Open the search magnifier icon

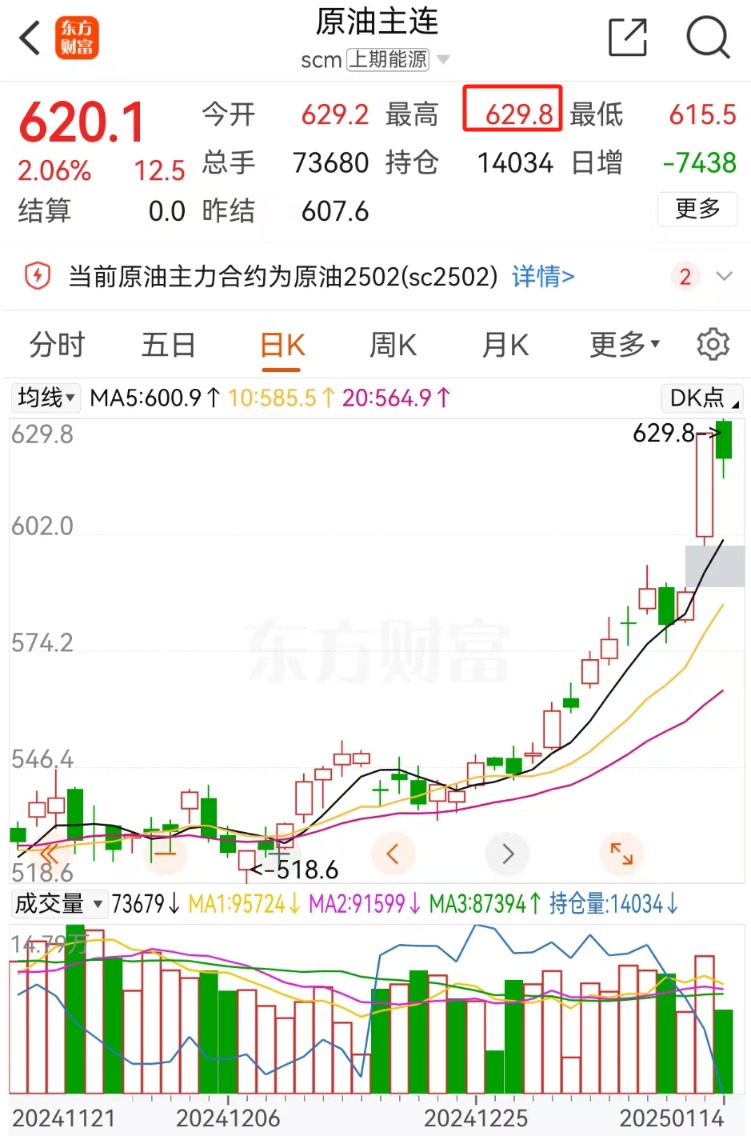708,37
